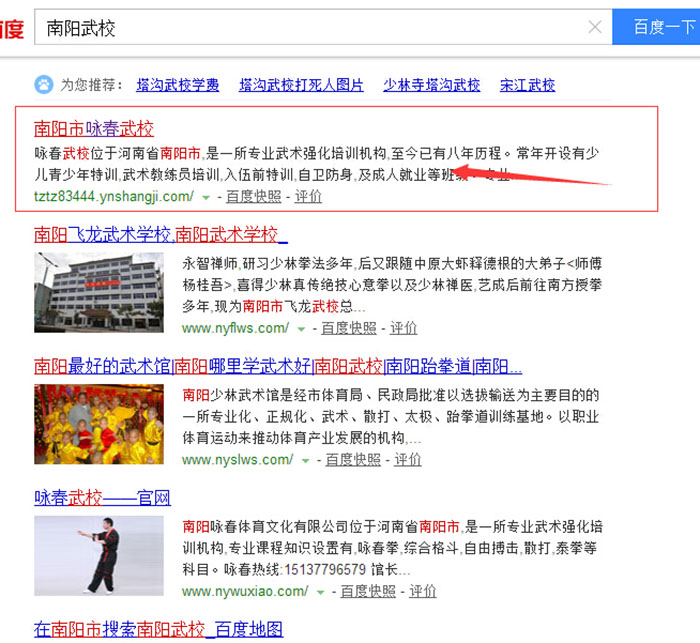This screenshot has height=643, width=700.
Task: Tap the martial artist thumbnail of the 咏春武校 result
Action: pyautogui.click(x=99, y=556)
